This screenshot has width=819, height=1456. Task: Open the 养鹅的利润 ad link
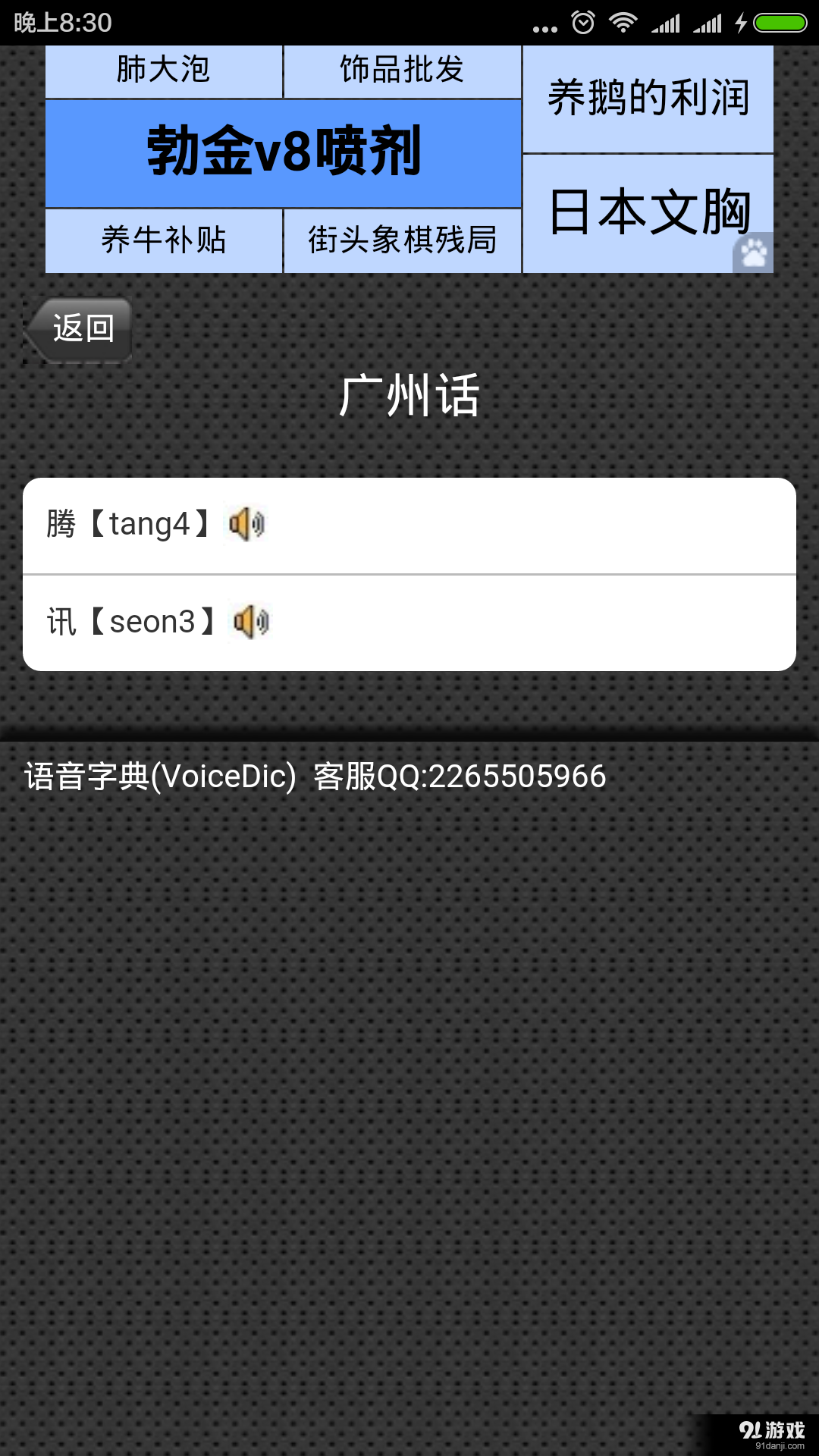point(648,99)
